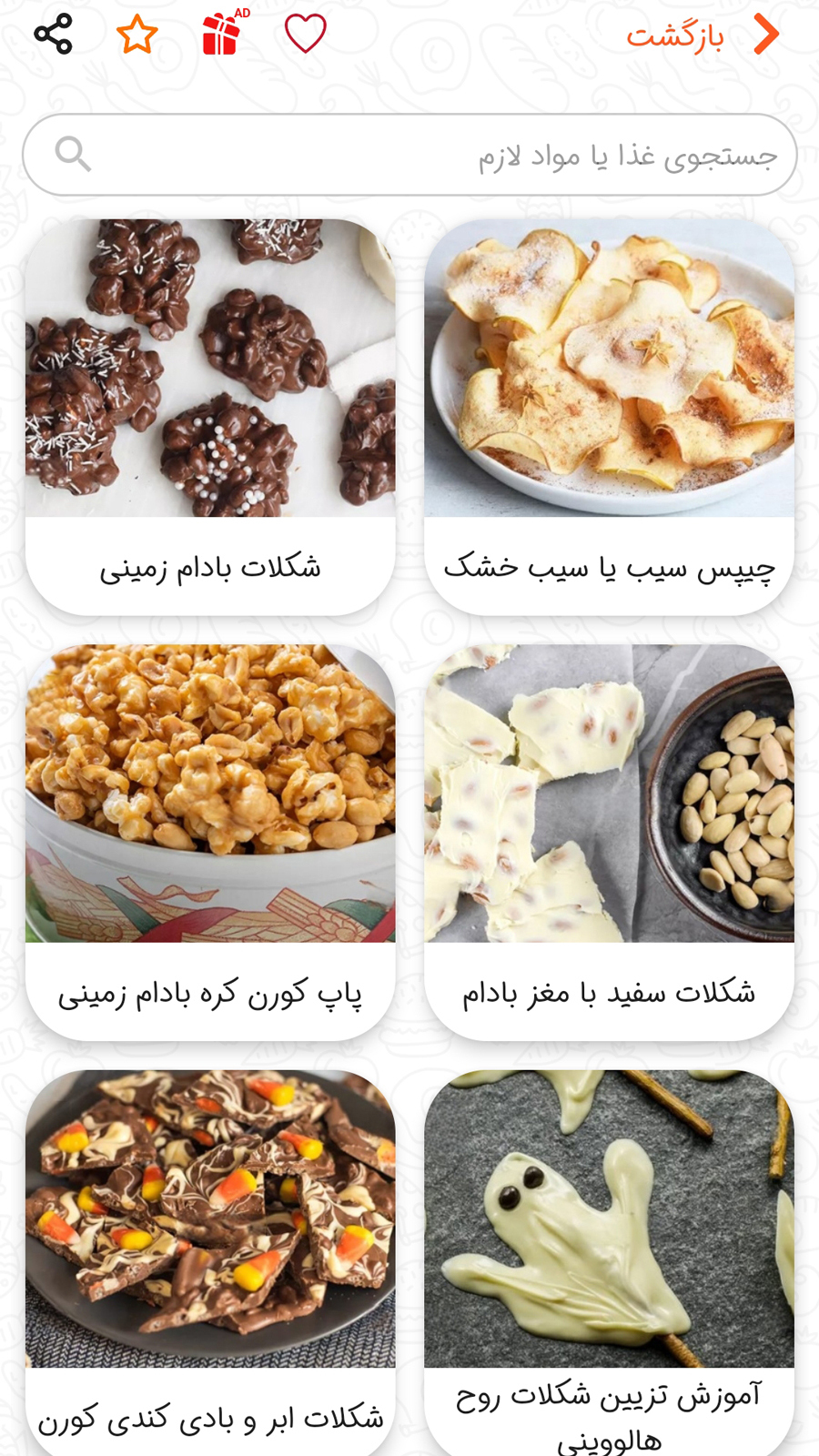Open favorites via the star icon
The width and height of the screenshot is (819, 1456).
[x=136, y=35]
